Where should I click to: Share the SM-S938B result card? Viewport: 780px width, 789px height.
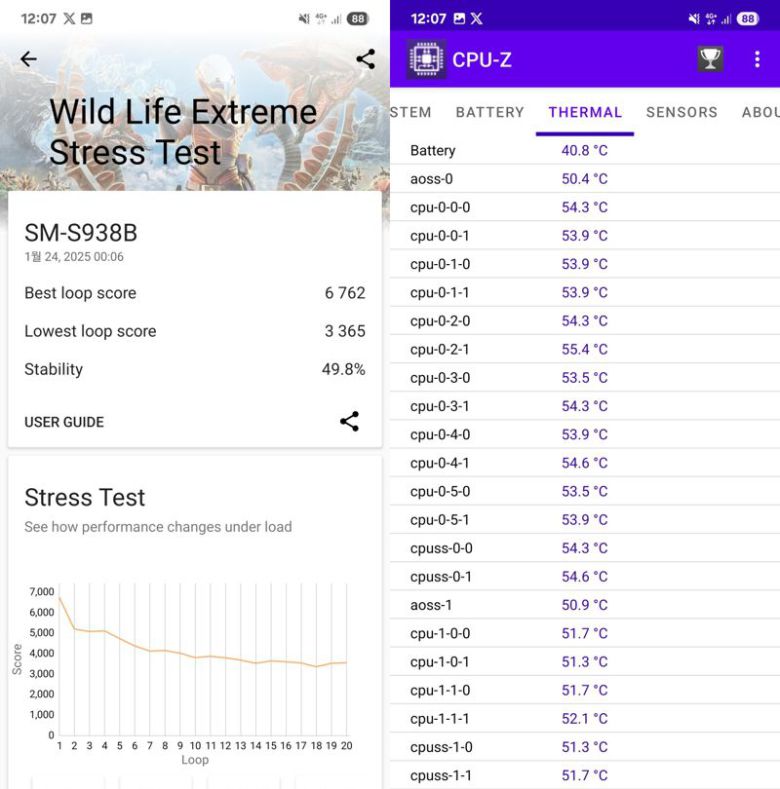coord(349,421)
